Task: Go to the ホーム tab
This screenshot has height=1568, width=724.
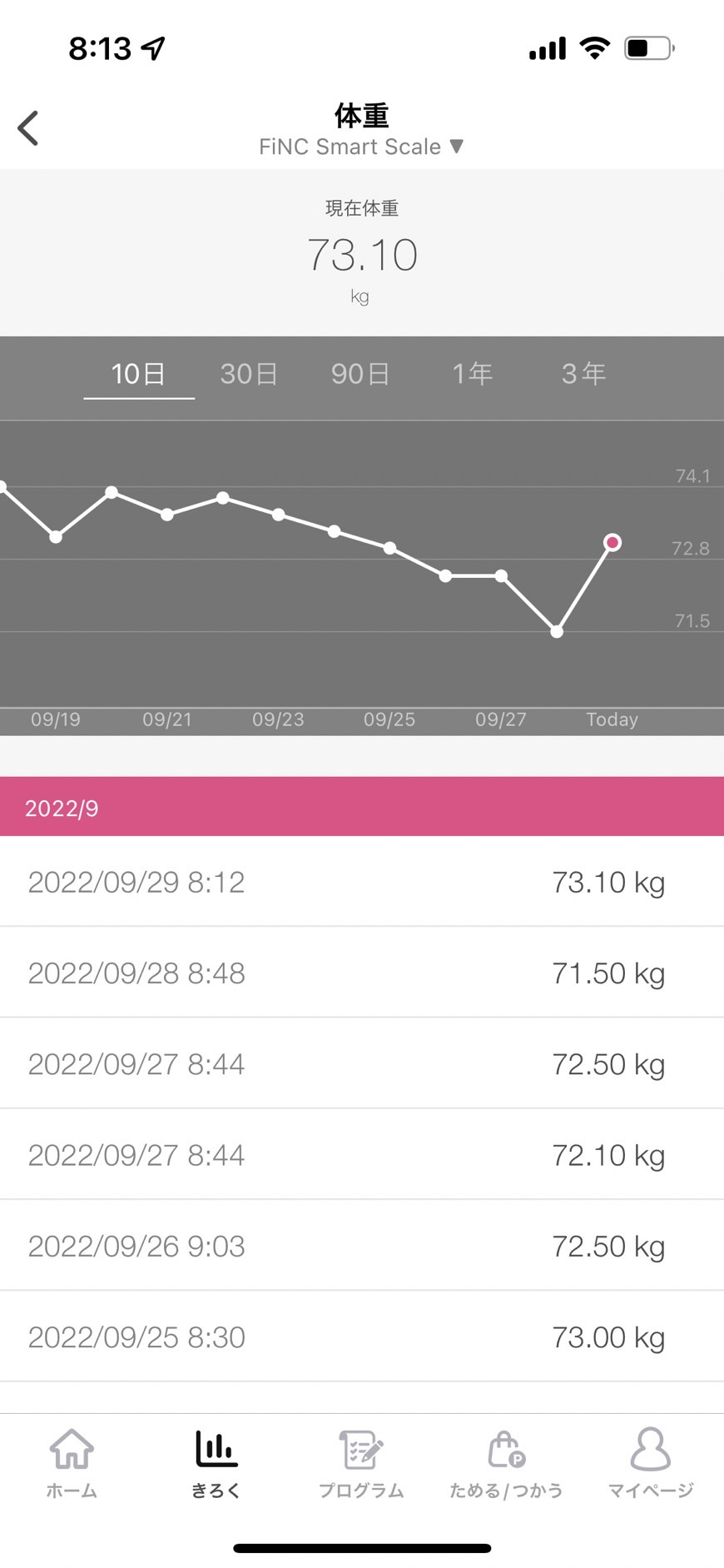Action: point(72,1465)
